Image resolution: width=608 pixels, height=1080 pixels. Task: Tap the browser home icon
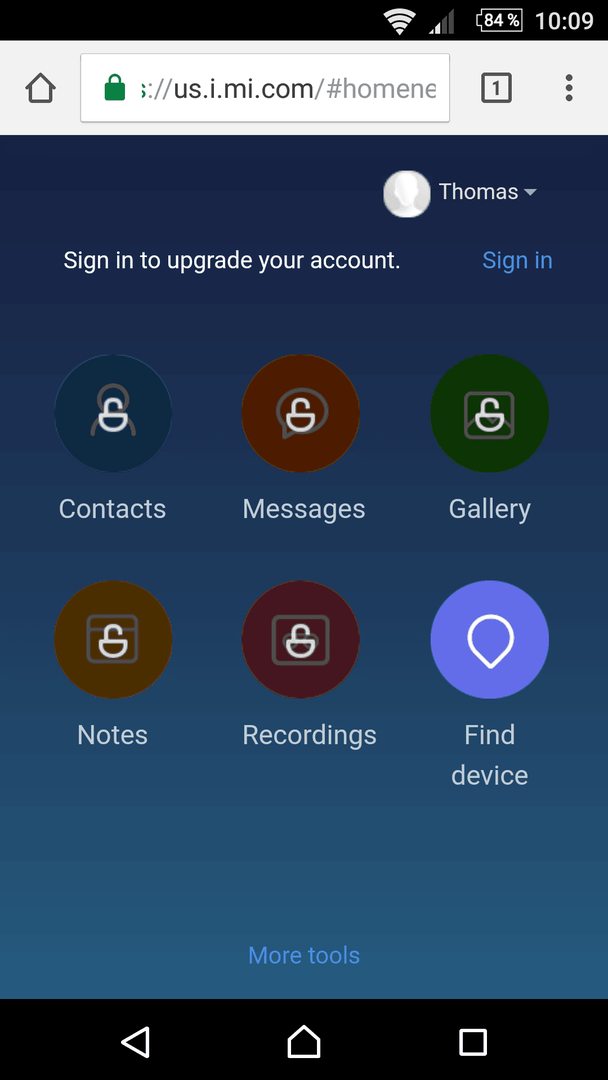(41, 88)
